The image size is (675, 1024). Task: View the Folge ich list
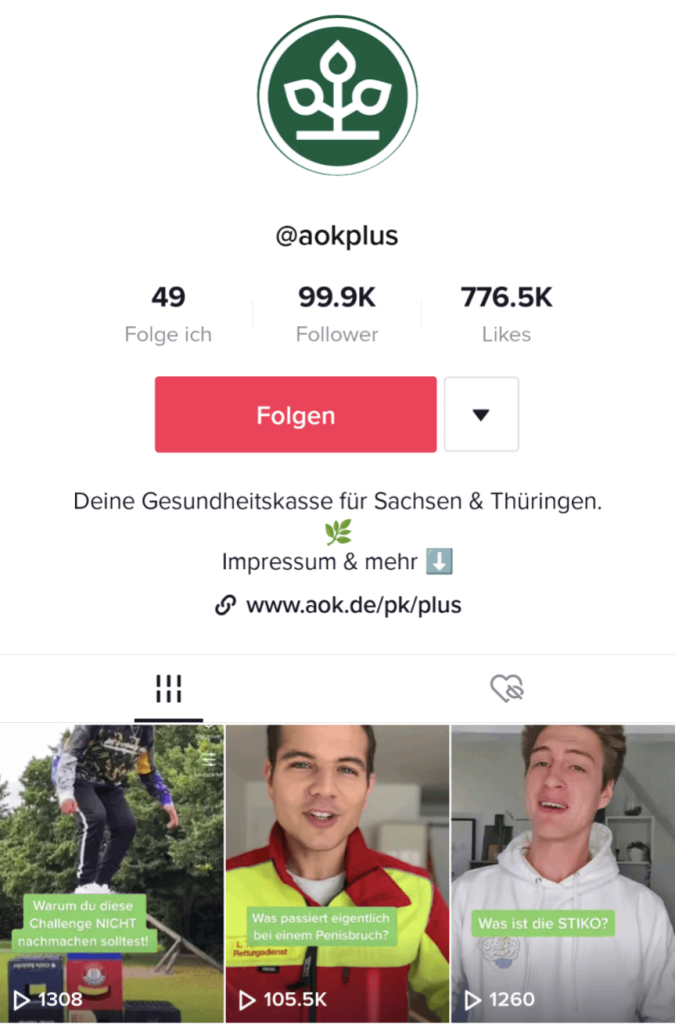pos(168,314)
